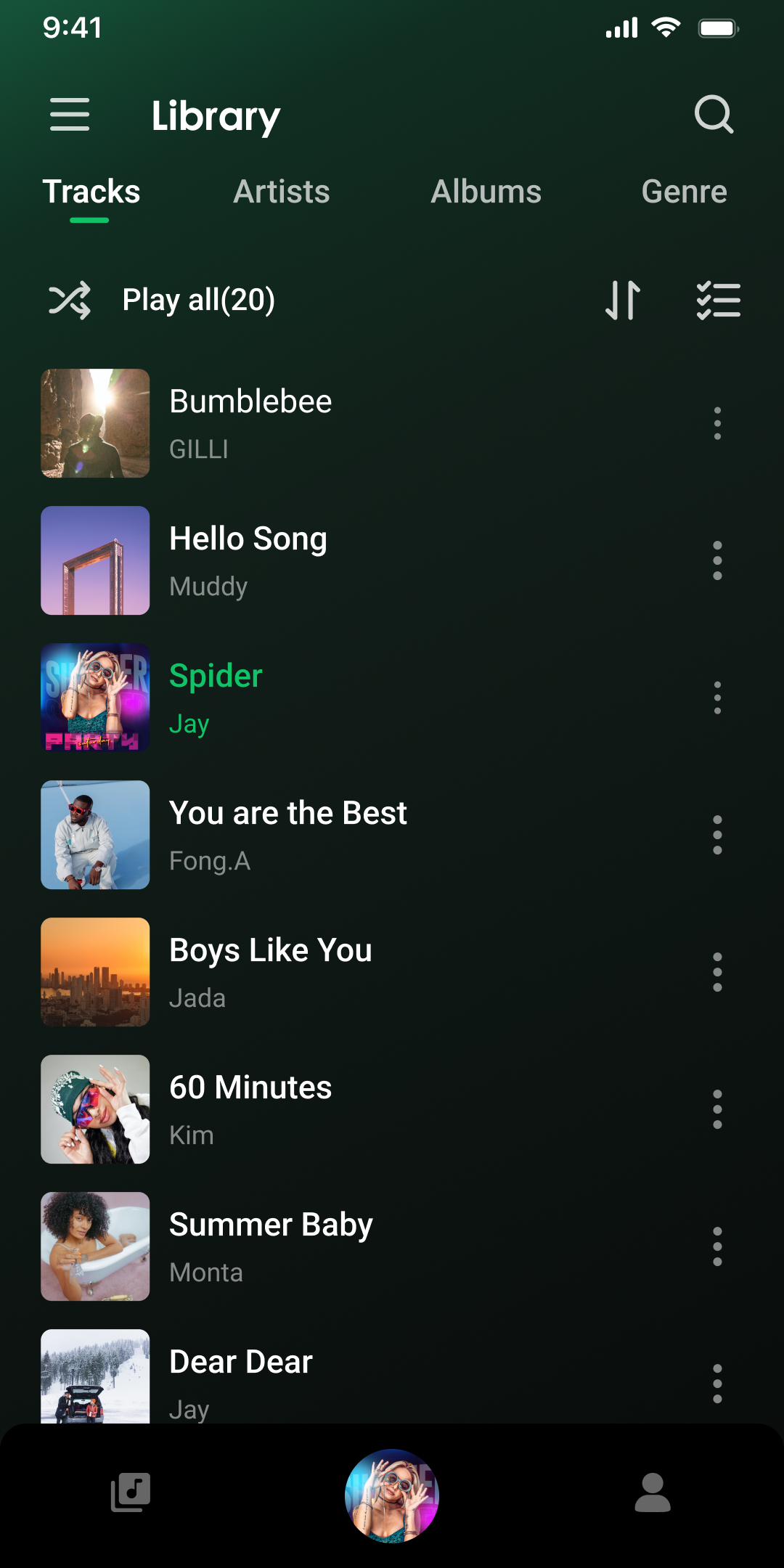Open the now playing album art
The height and width of the screenshot is (1568, 784).
391,1495
